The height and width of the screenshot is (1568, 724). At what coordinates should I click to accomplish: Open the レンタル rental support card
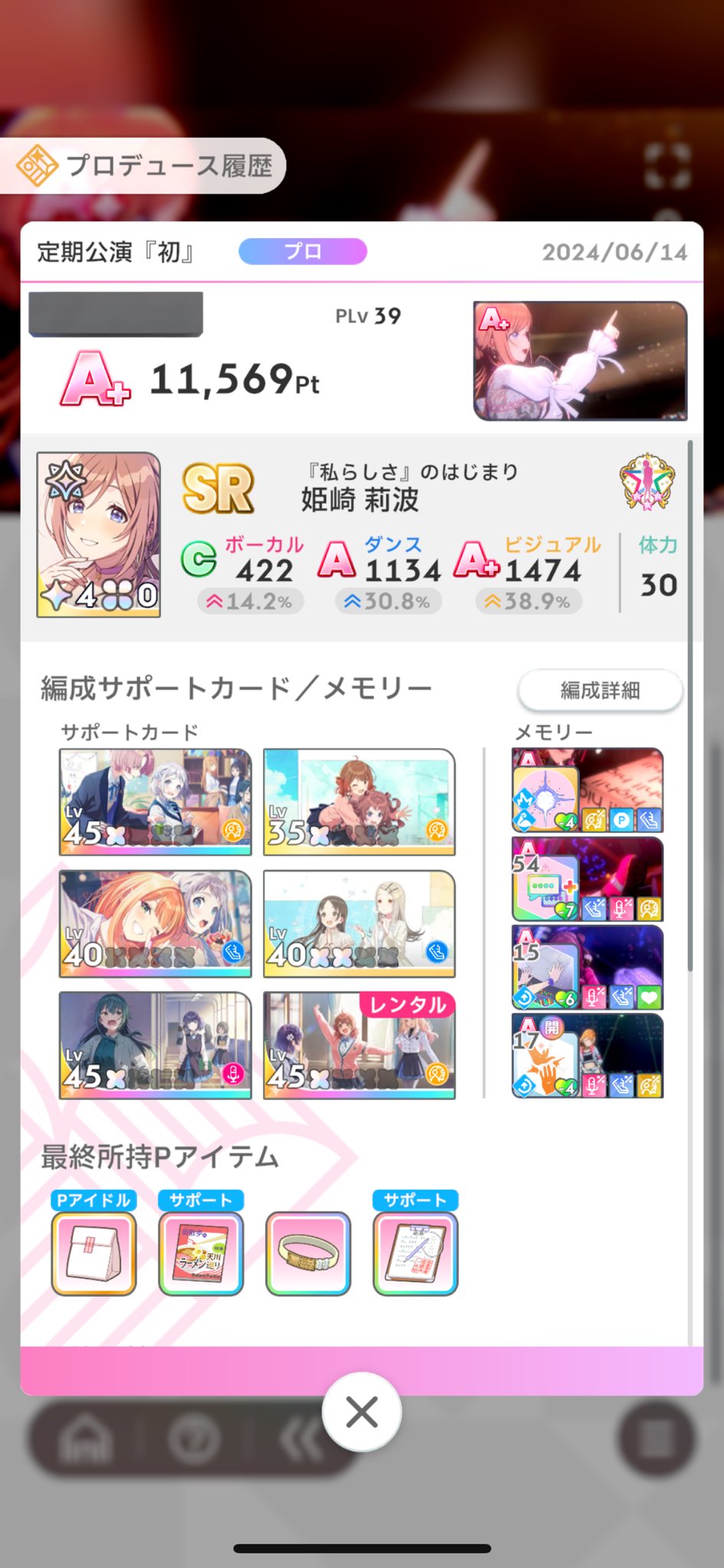(359, 1045)
